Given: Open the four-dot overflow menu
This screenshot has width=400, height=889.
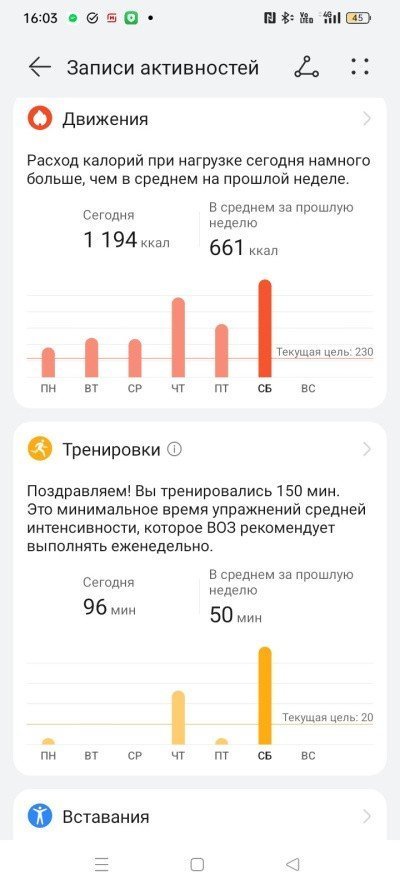Looking at the screenshot, I should pos(360,67).
